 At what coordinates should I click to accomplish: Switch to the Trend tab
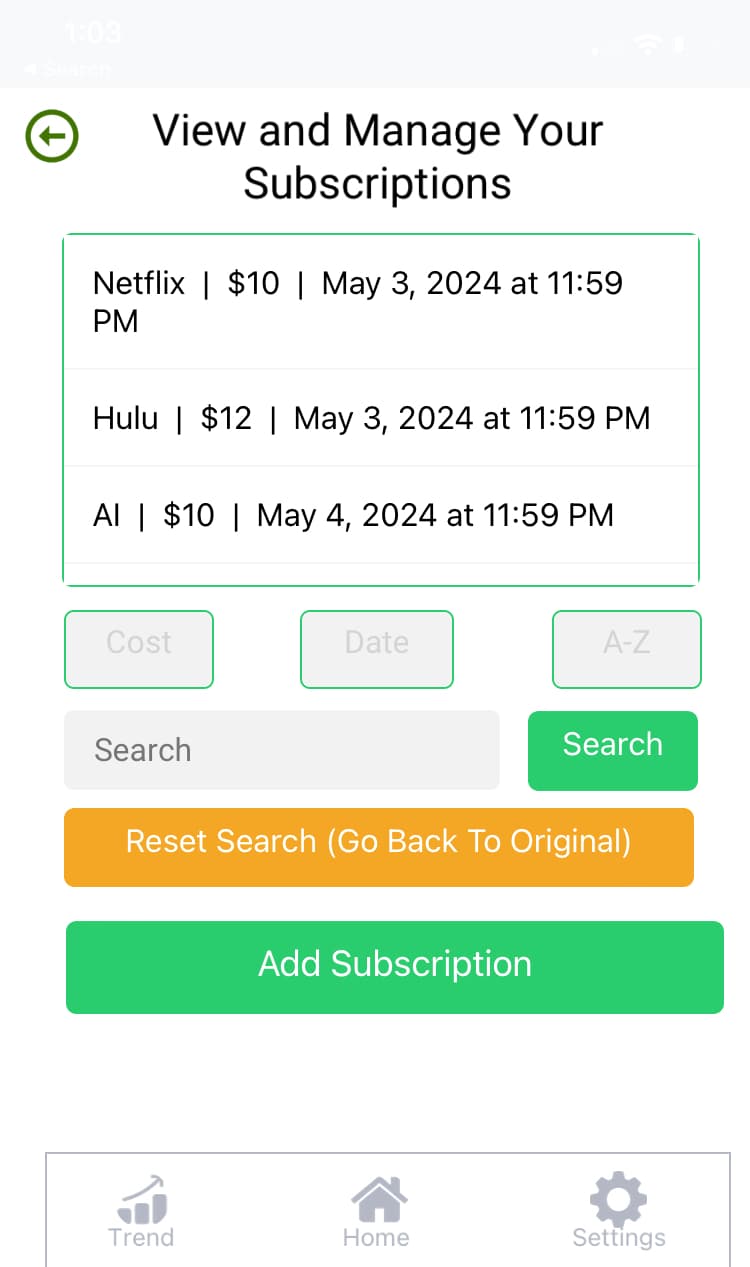point(141,1210)
